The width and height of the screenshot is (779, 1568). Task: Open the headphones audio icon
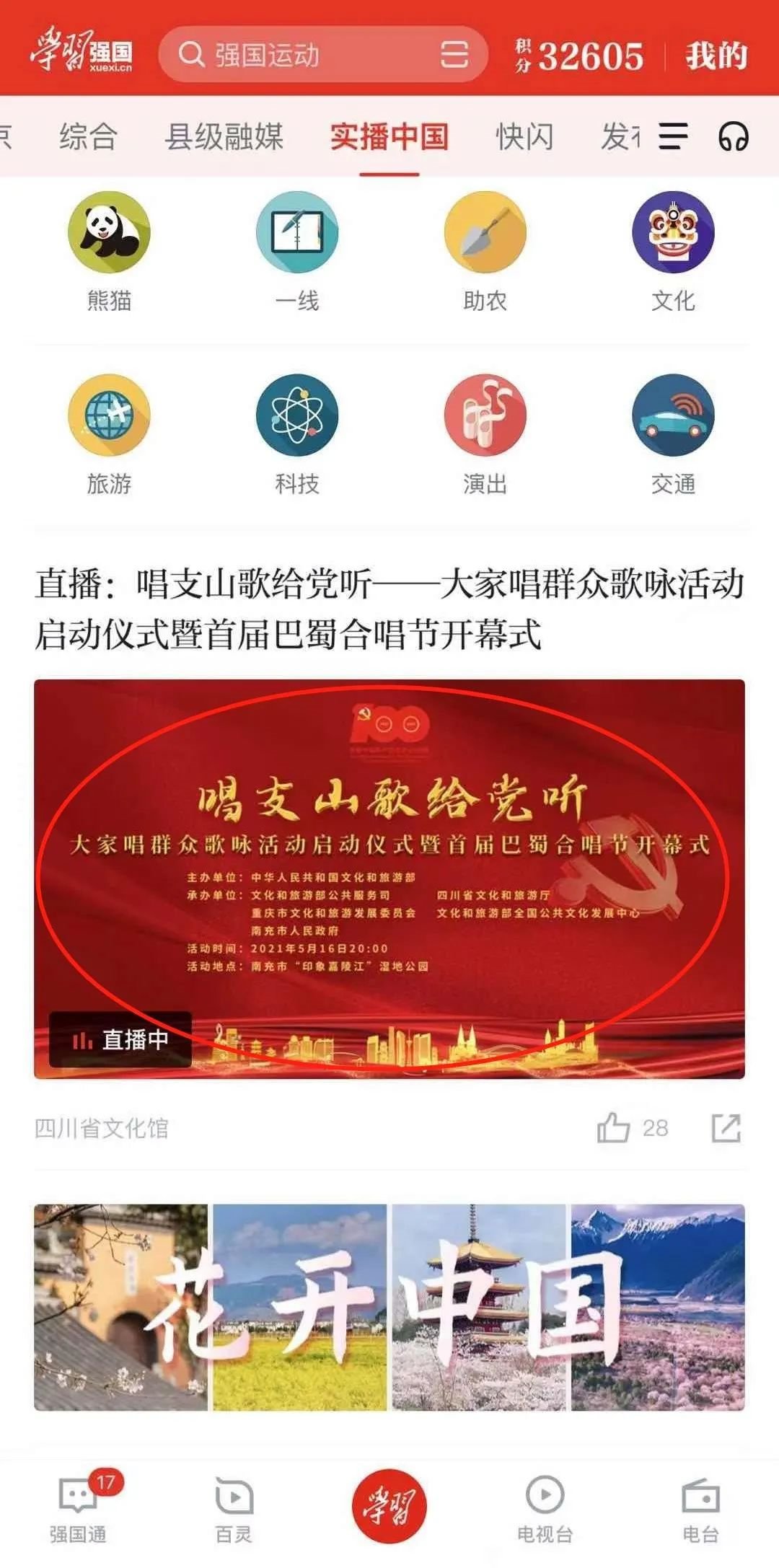(x=733, y=136)
